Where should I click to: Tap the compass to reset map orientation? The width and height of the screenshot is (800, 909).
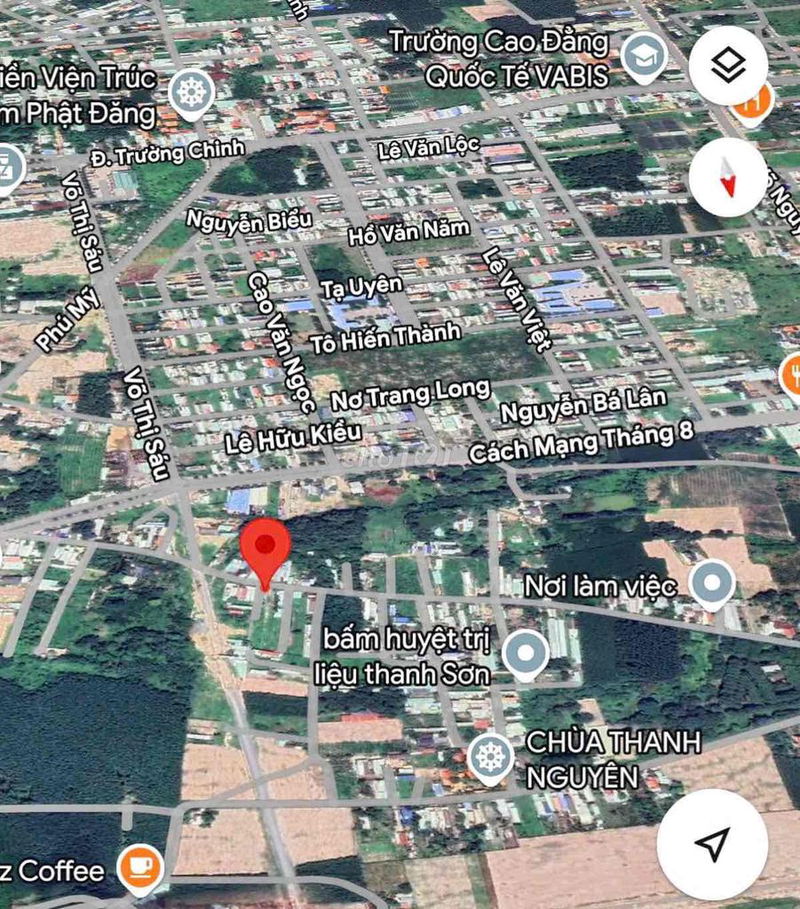(729, 177)
